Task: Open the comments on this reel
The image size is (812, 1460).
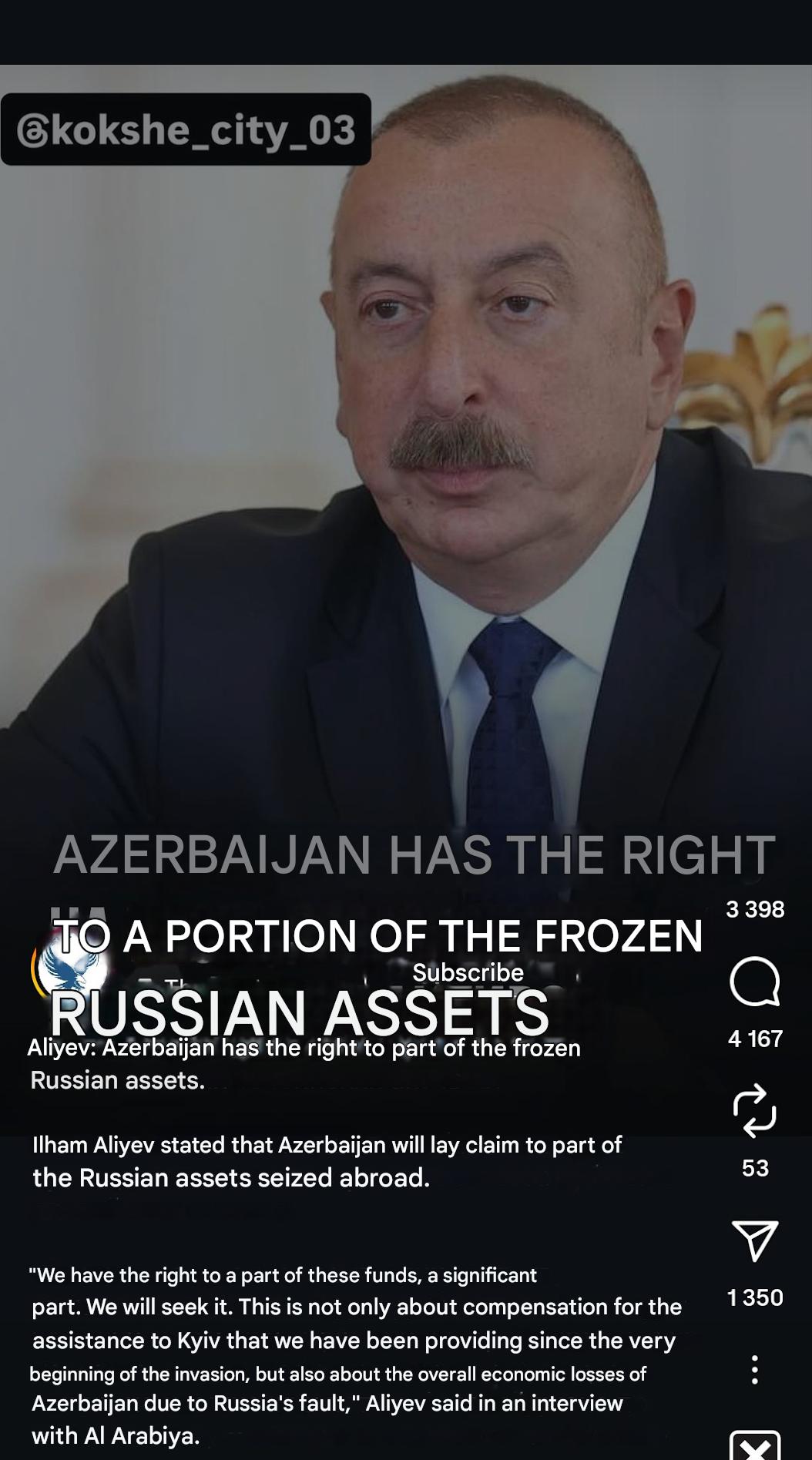Action: 754,982
